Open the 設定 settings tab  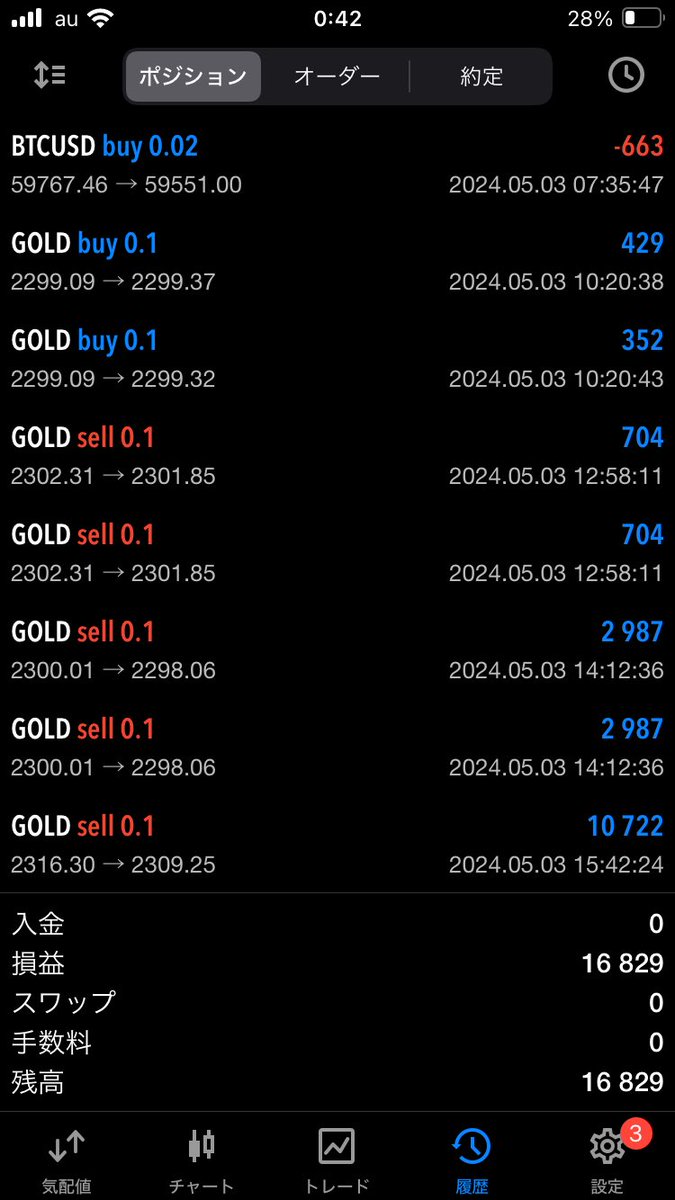tap(607, 1158)
